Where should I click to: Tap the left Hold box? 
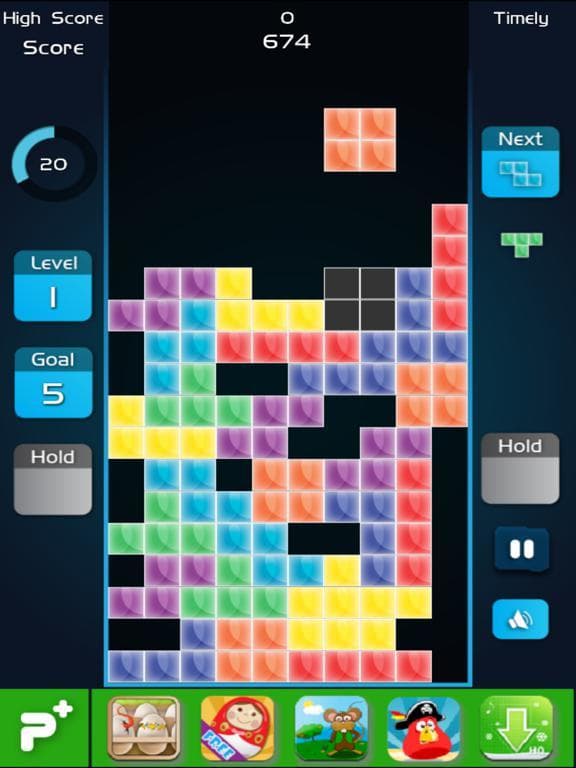53,480
